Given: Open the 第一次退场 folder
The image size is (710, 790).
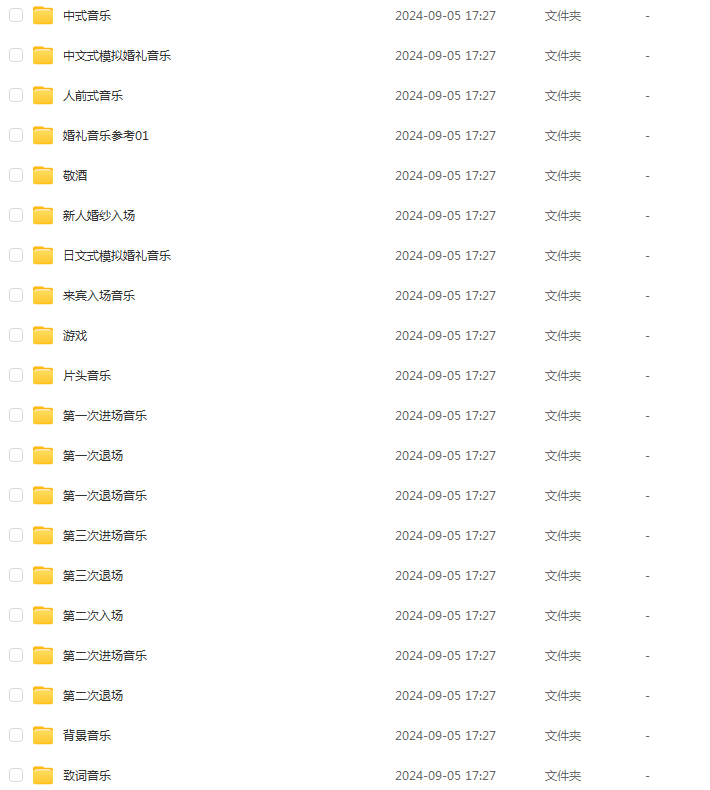Looking at the screenshot, I should 92,455.
